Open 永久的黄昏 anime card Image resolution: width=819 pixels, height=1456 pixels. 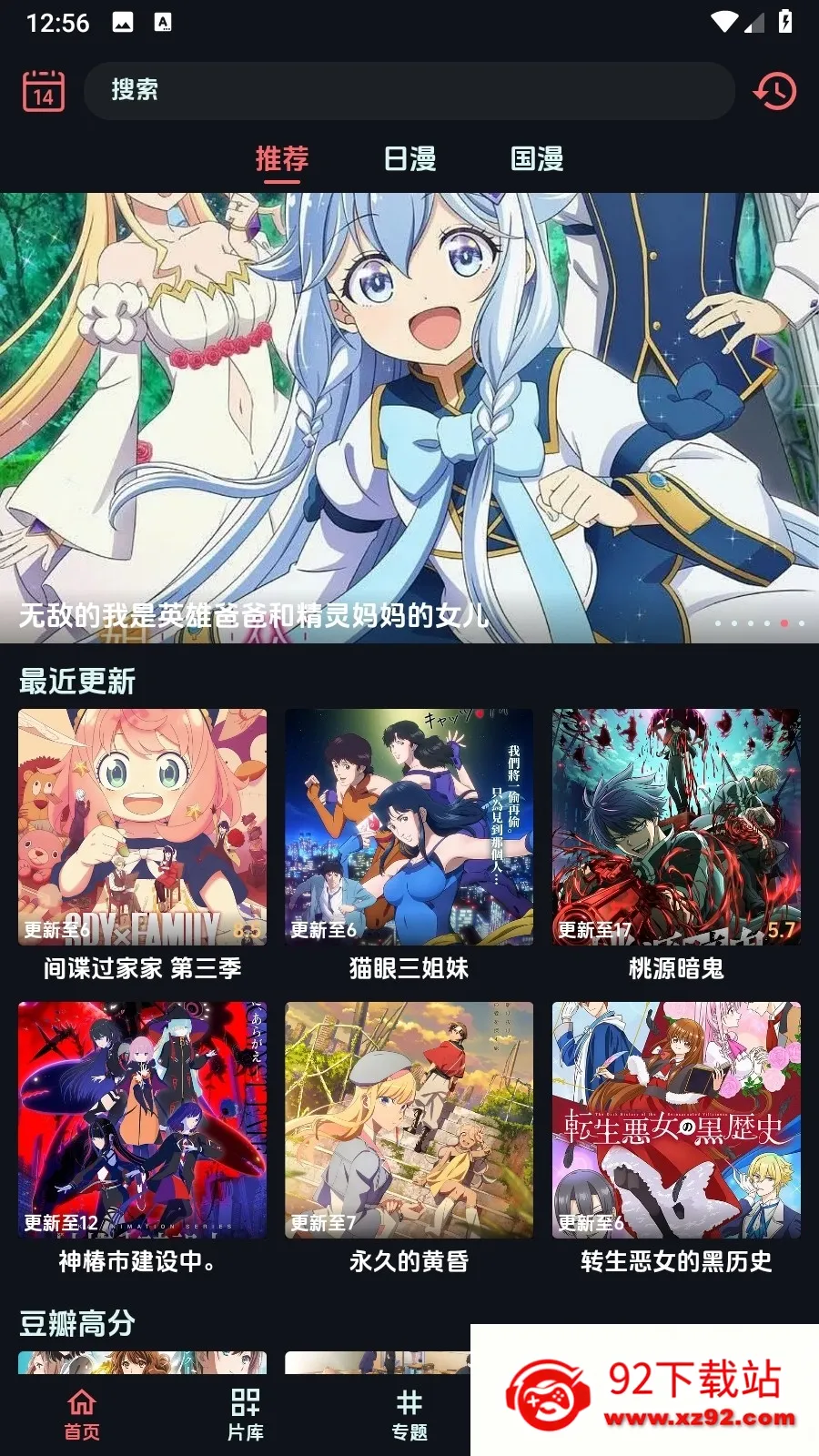409,1138
